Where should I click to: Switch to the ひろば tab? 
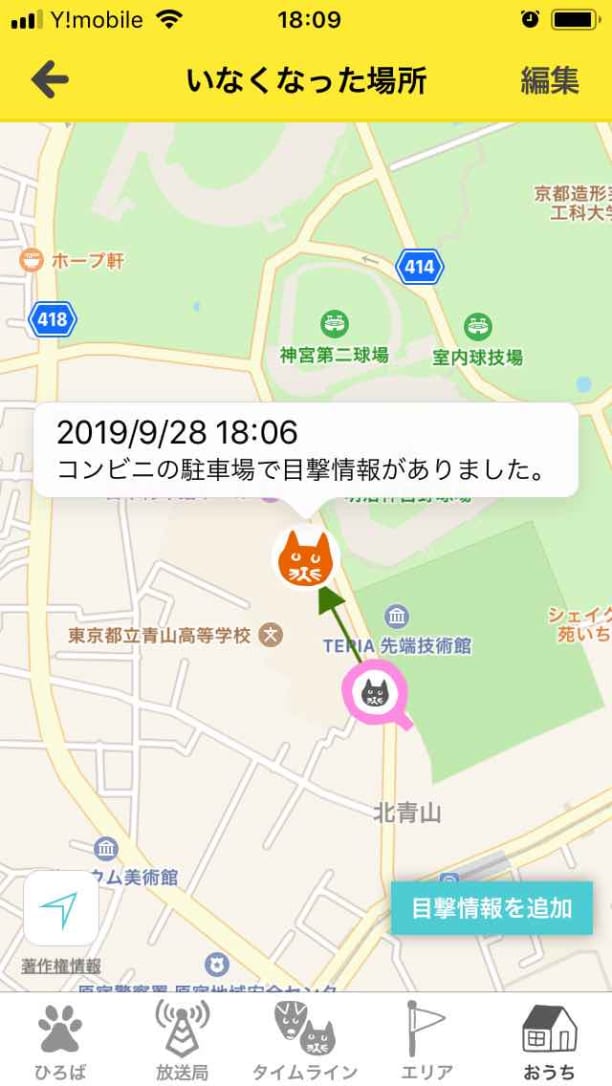coord(60,1040)
